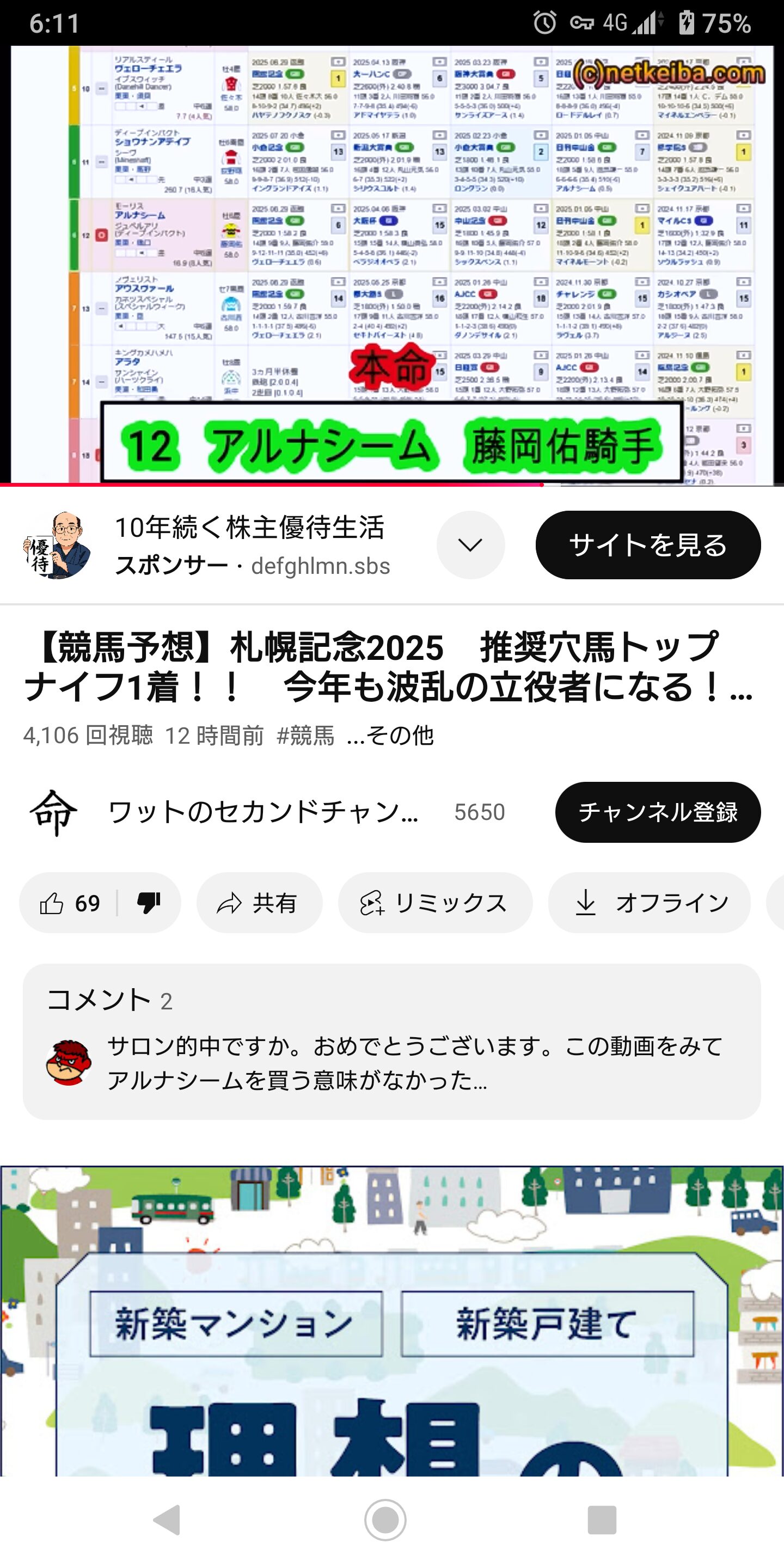Subscribe with チャンネル登録 button
Viewport: 784px width, 1568px height.
tap(657, 812)
